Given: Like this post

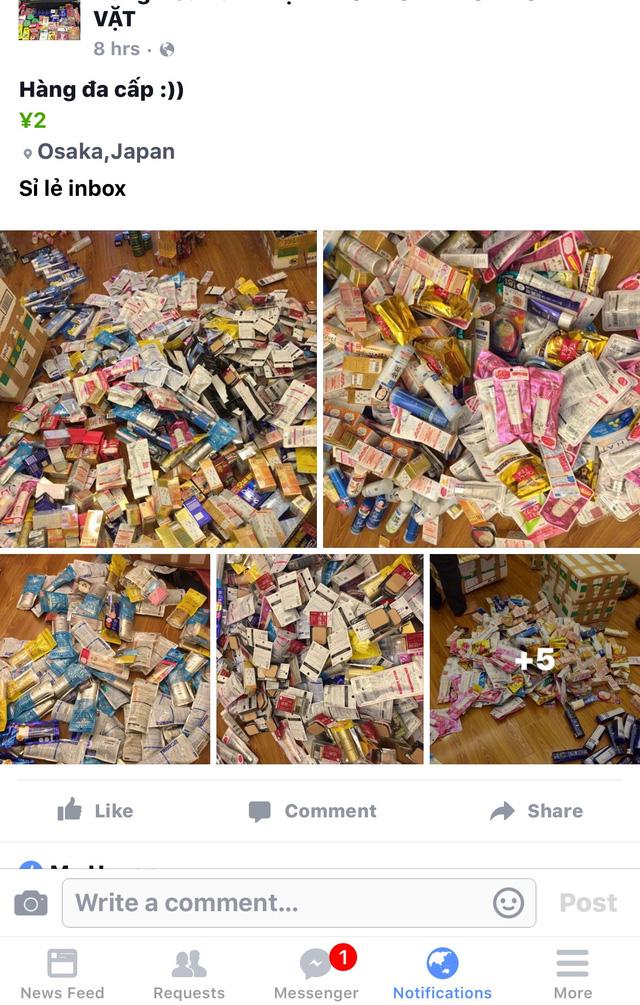Looking at the screenshot, I should 95,811.
